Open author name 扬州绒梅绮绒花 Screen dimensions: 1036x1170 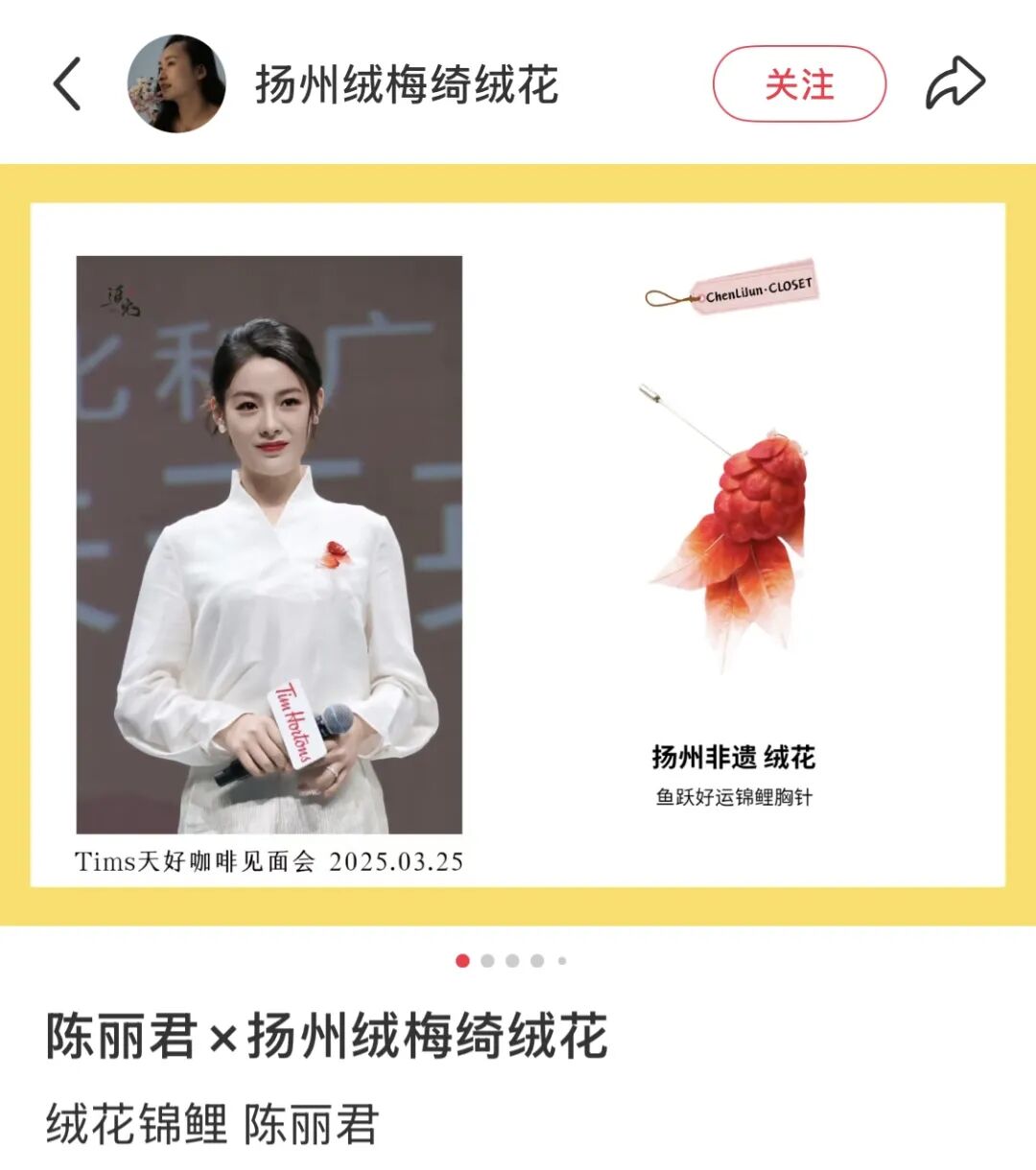point(406,84)
